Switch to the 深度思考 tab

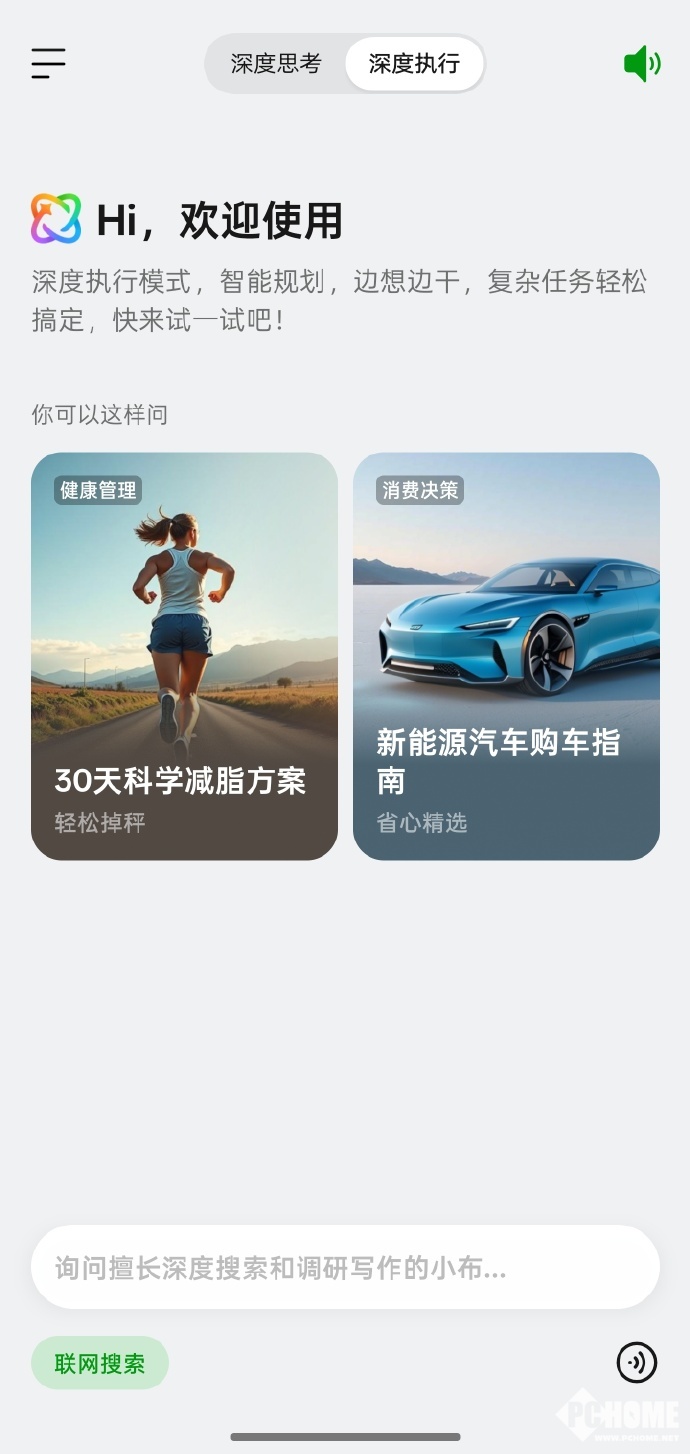[276, 64]
